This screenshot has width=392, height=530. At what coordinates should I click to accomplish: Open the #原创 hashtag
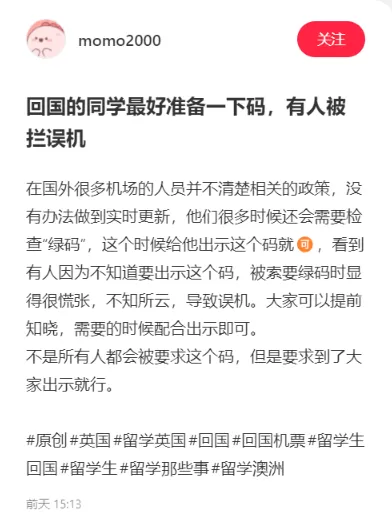click(x=47, y=441)
